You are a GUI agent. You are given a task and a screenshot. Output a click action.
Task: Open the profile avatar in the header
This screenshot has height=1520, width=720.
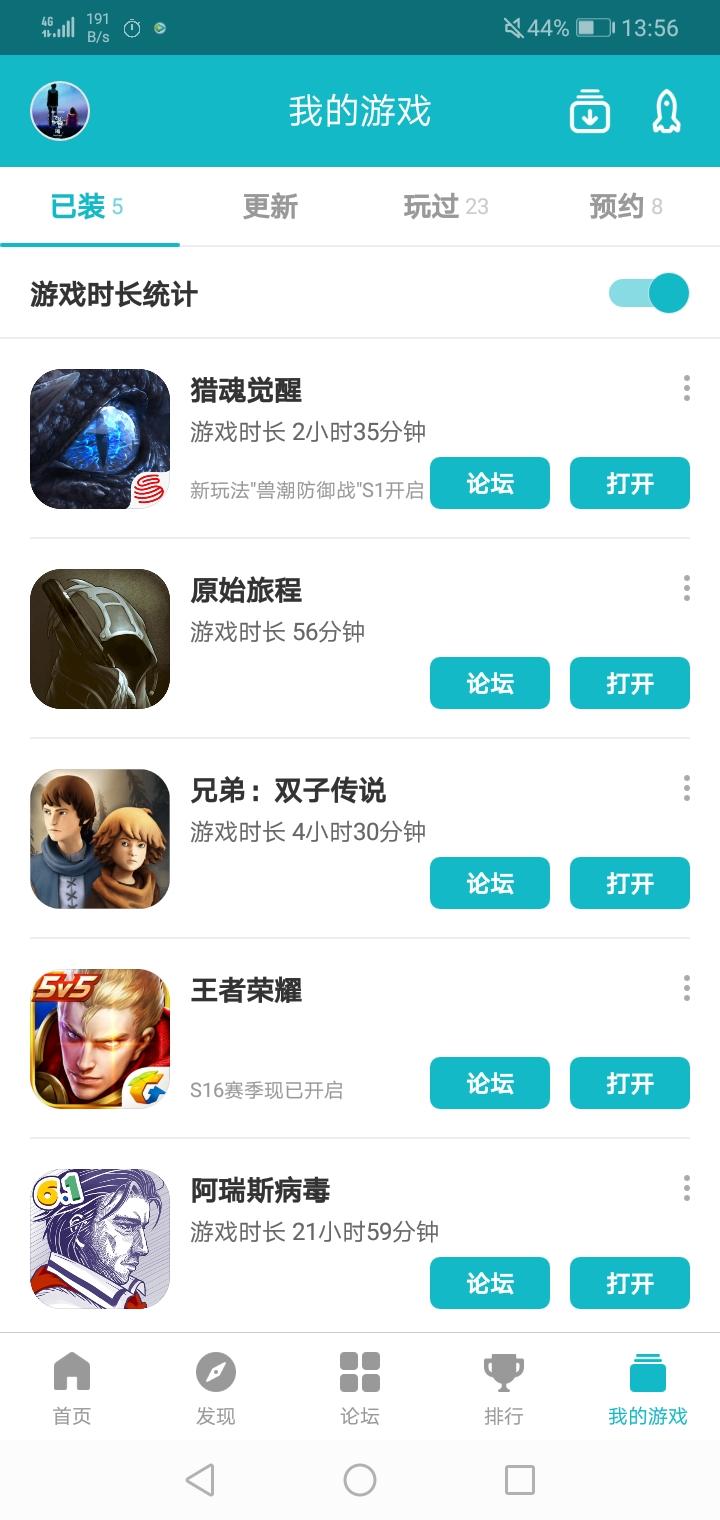click(x=60, y=111)
